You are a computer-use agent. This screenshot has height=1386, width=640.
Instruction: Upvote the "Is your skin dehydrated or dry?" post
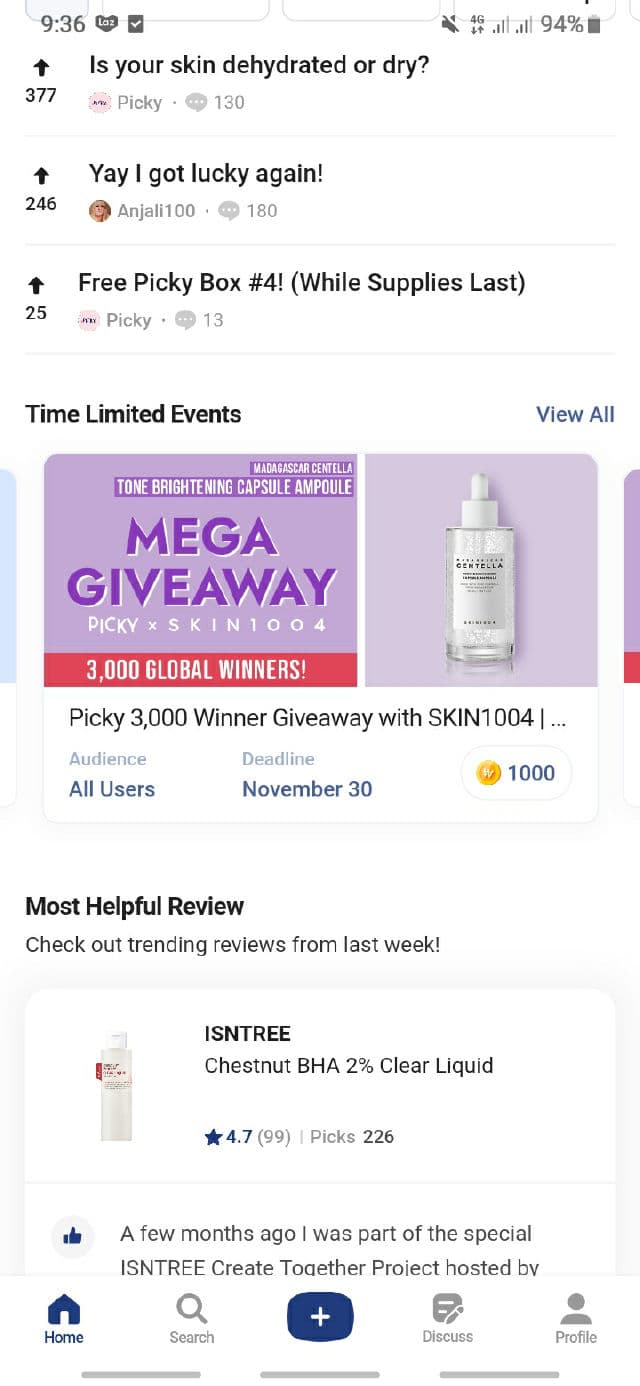point(41,68)
